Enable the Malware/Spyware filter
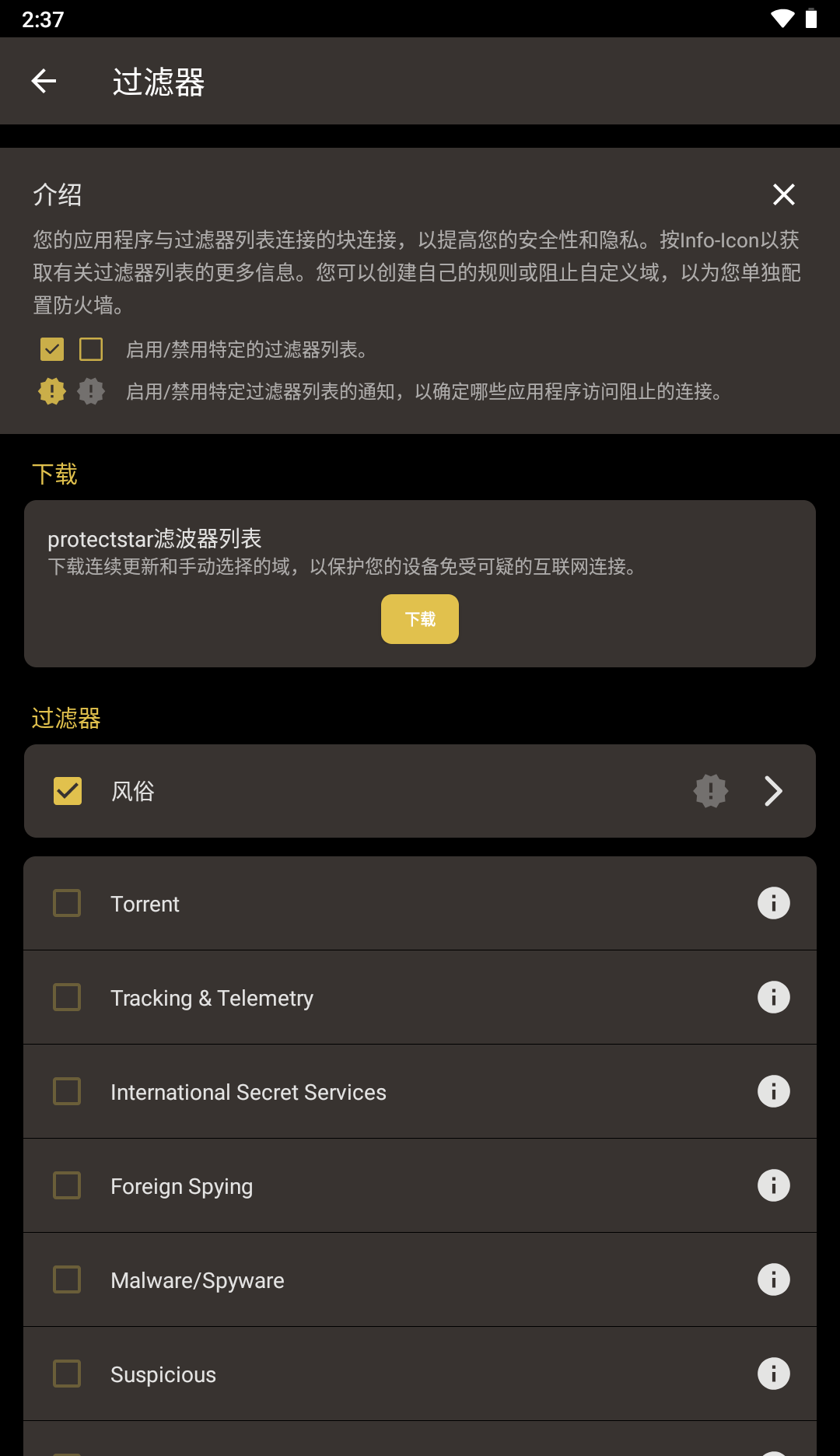This screenshot has width=840, height=1456. (67, 1280)
